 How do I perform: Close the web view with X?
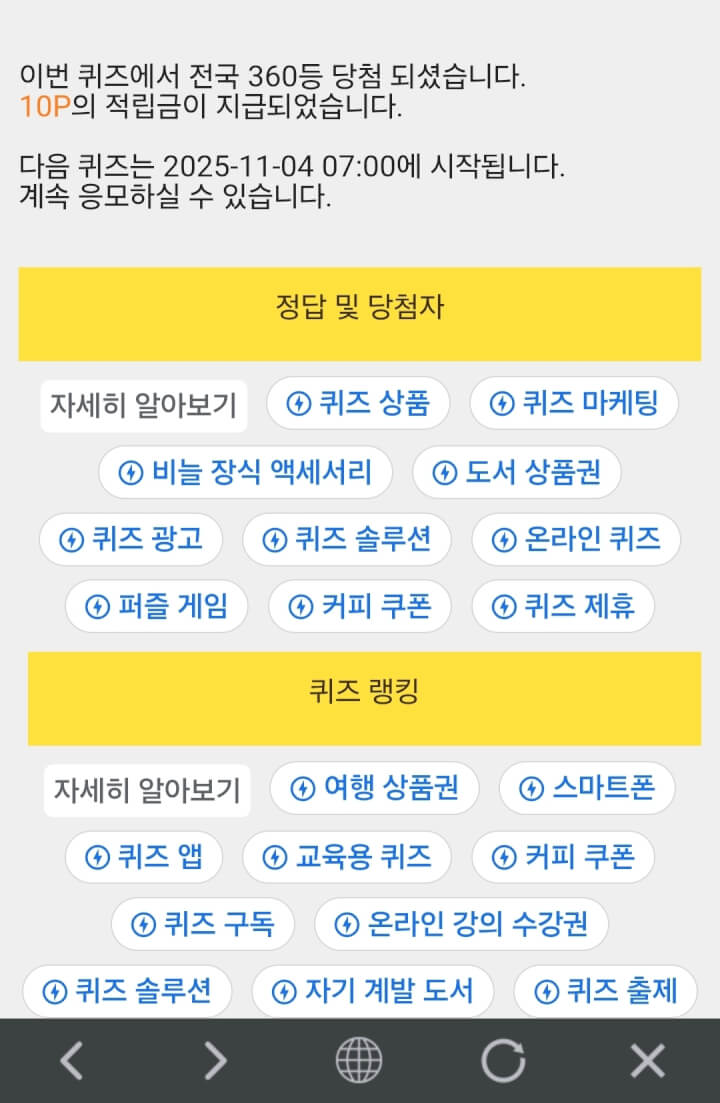[647, 1060]
